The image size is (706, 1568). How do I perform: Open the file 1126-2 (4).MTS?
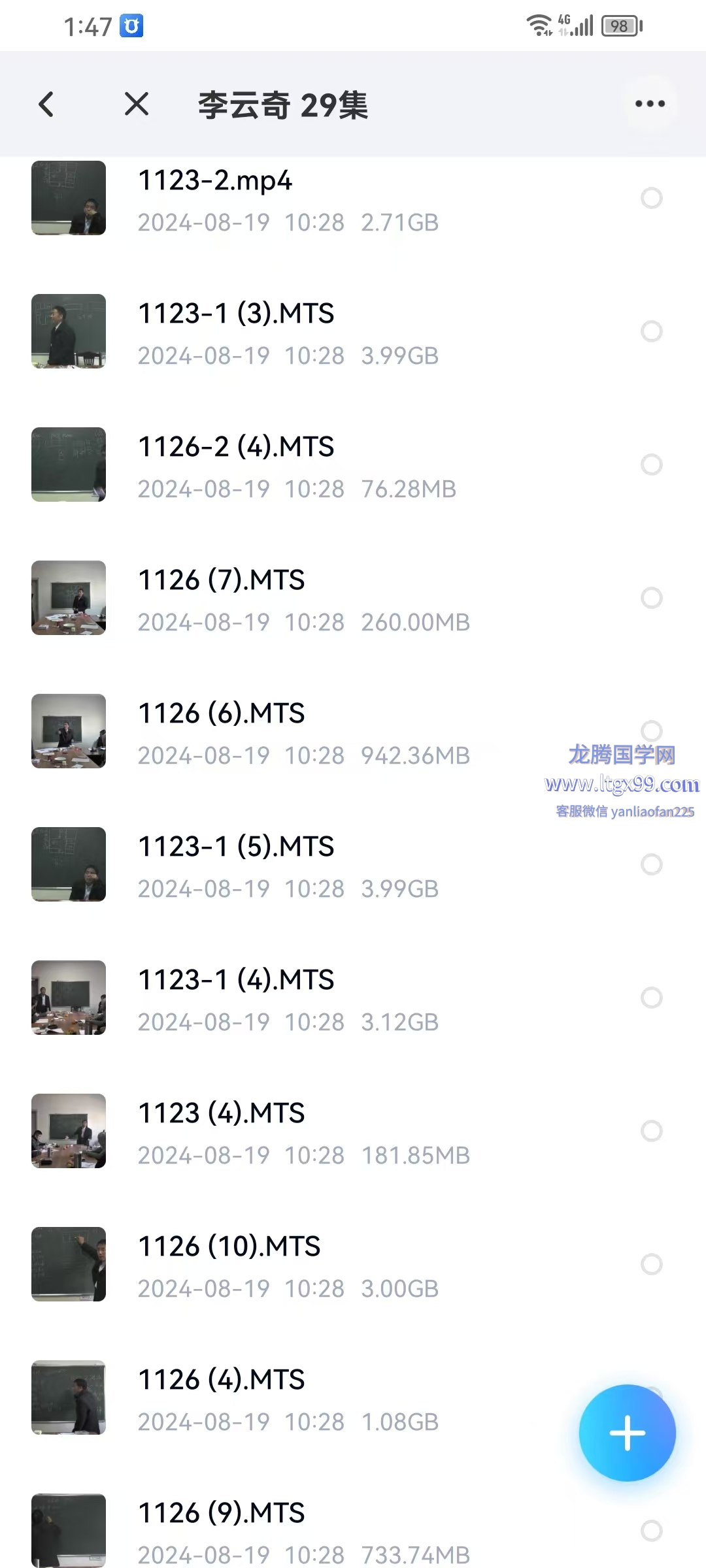tap(236, 447)
